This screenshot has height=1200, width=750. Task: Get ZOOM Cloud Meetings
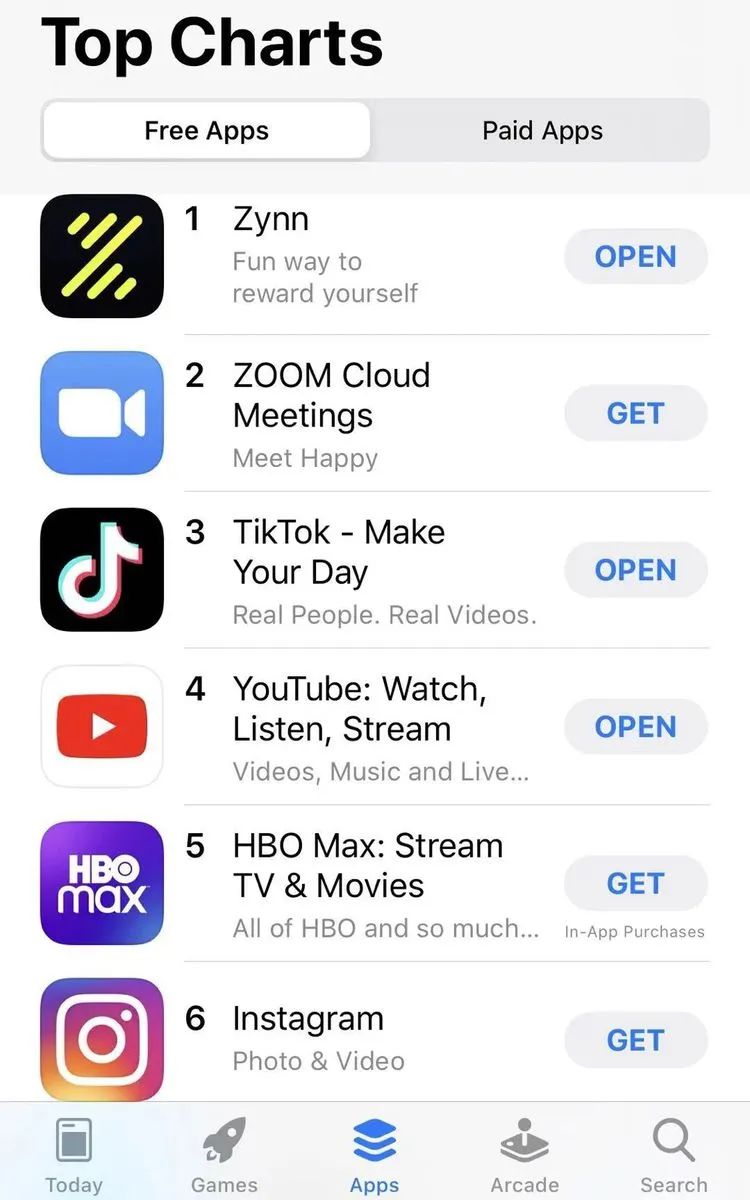[635, 414]
